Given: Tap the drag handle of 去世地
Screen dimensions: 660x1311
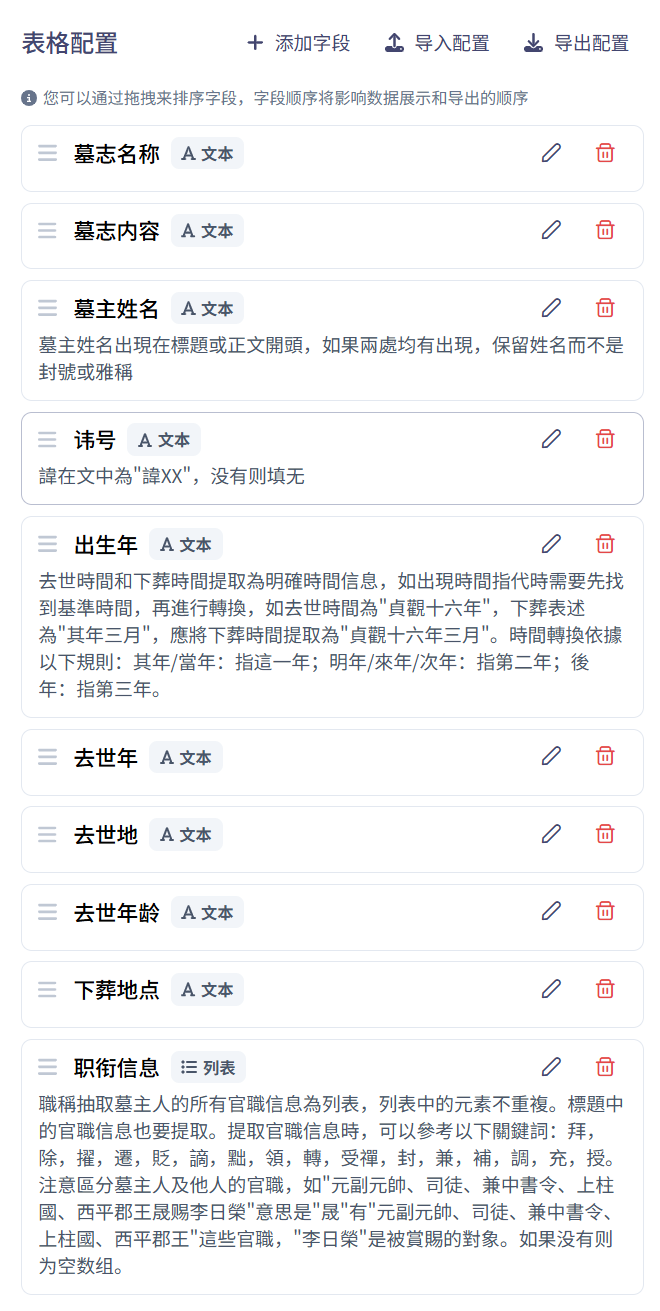Looking at the screenshot, I should pos(47,834).
